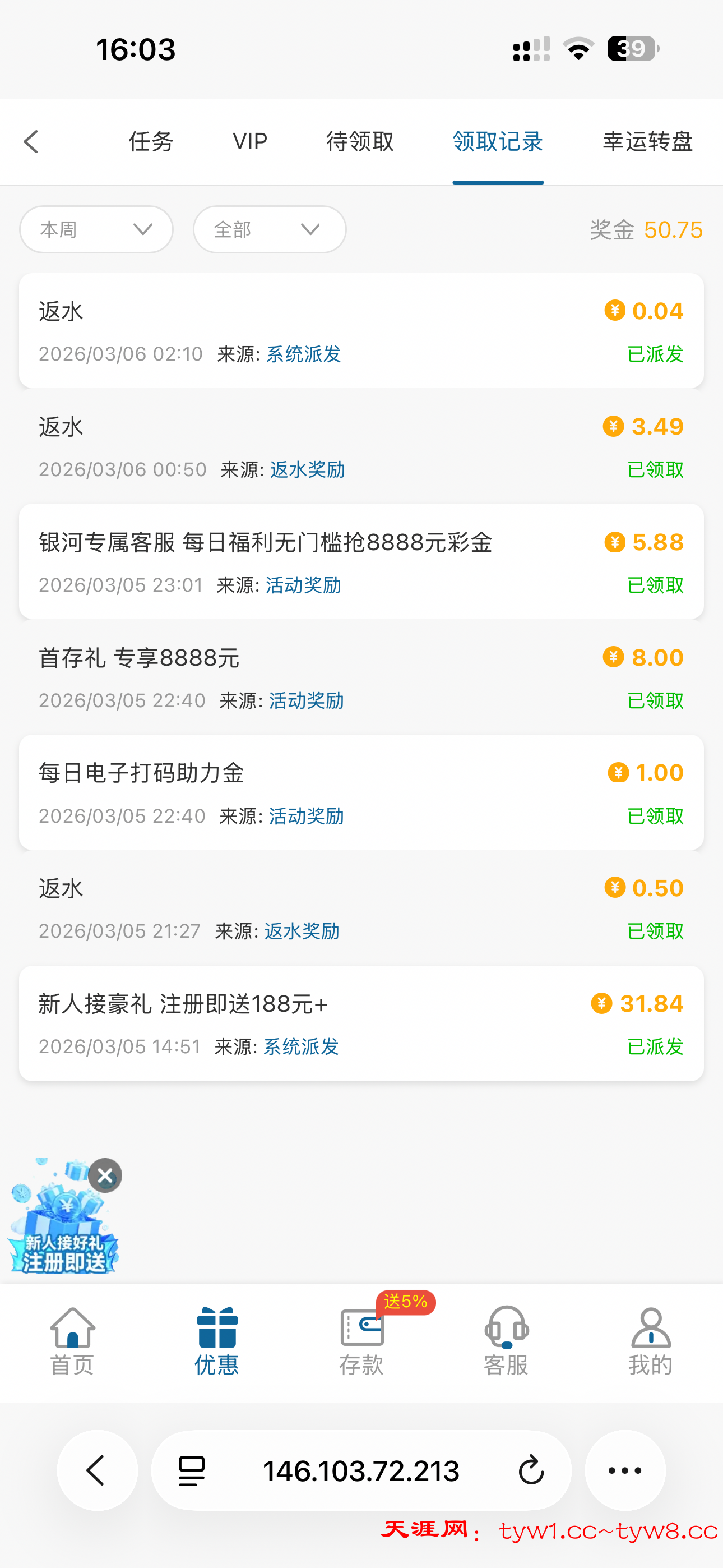Image resolution: width=723 pixels, height=1568 pixels.
Task: Open the 新人接好礼 注册即送 promo
Action: pos(61,1224)
